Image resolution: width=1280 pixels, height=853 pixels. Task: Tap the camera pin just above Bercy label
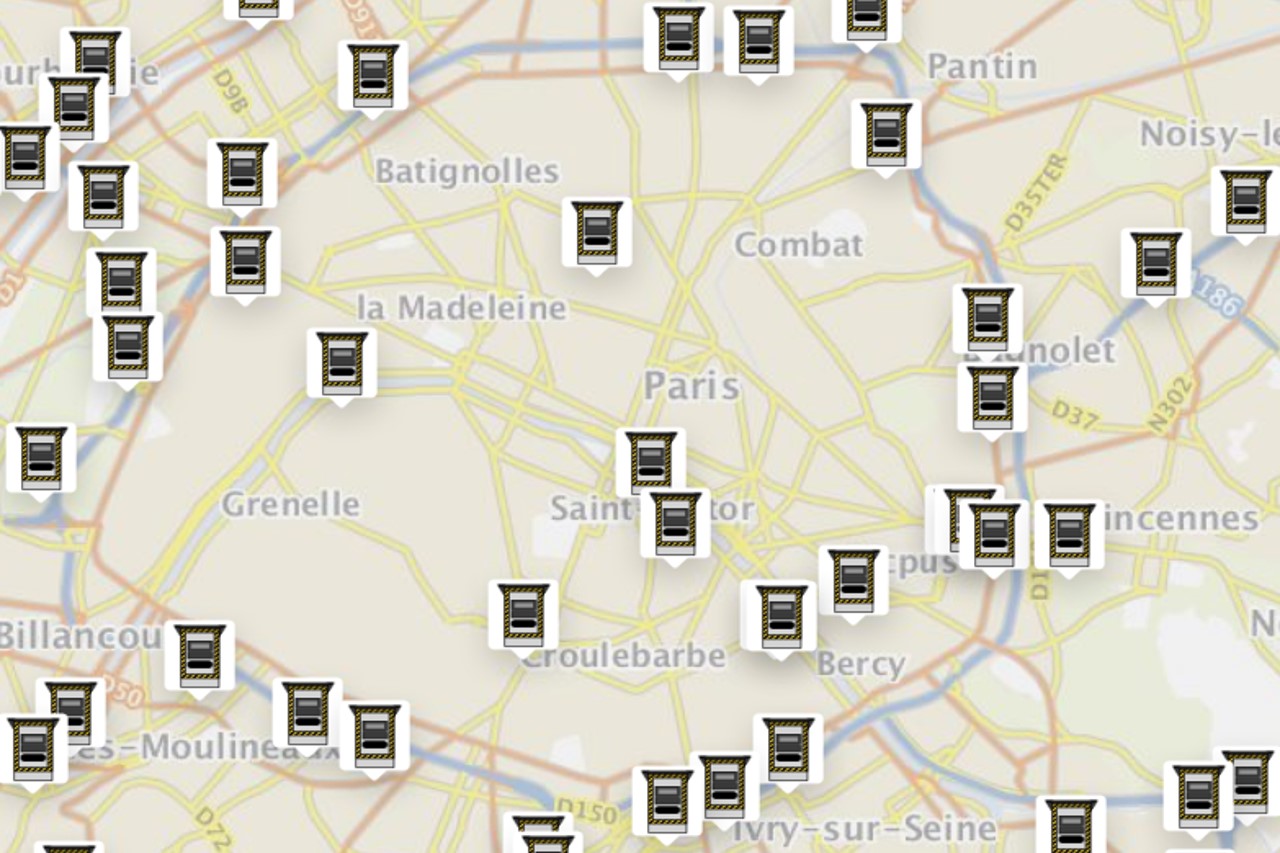click(x=779, y=616)
